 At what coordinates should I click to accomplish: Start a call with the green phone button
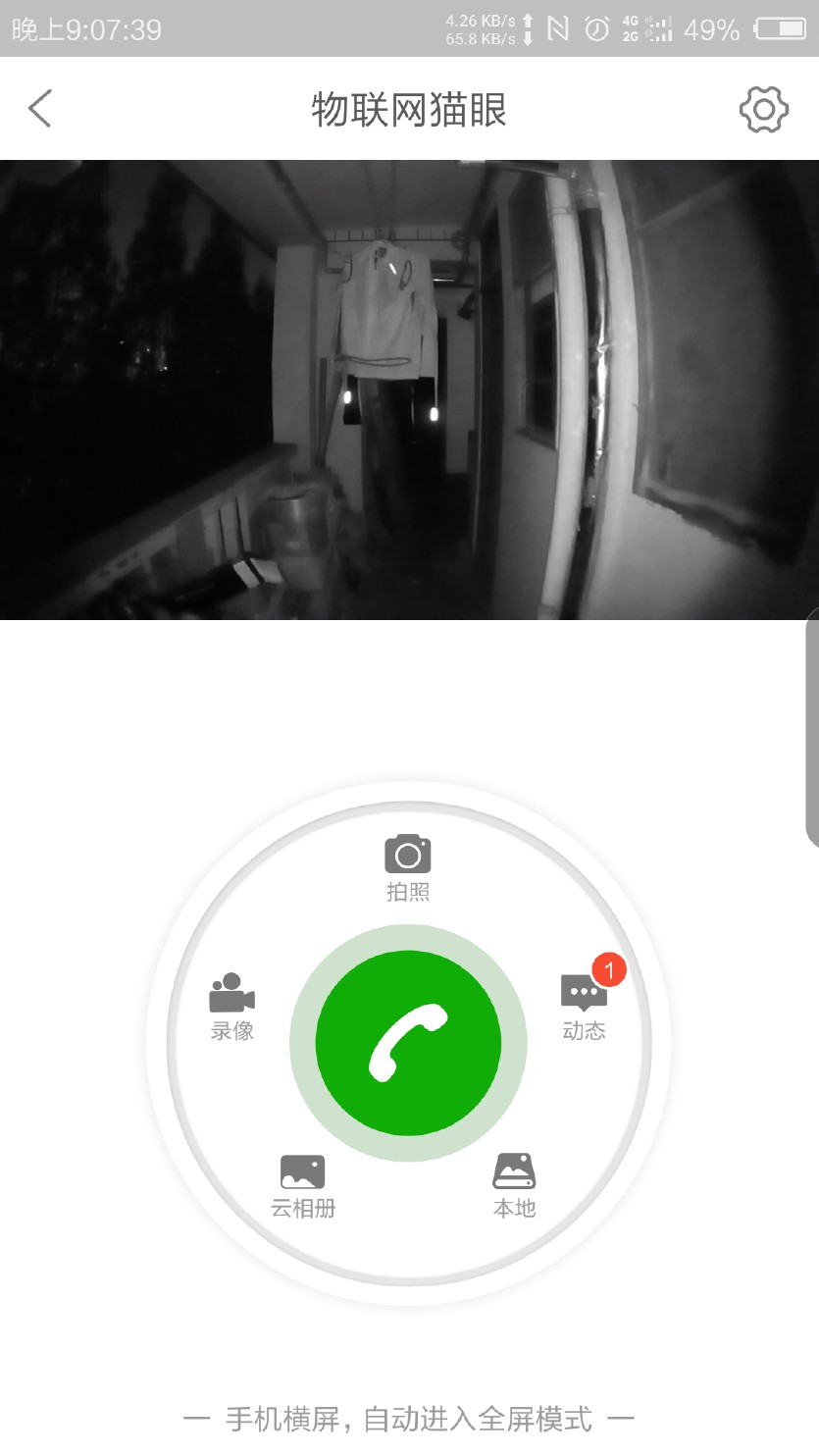pos(408,1043)
